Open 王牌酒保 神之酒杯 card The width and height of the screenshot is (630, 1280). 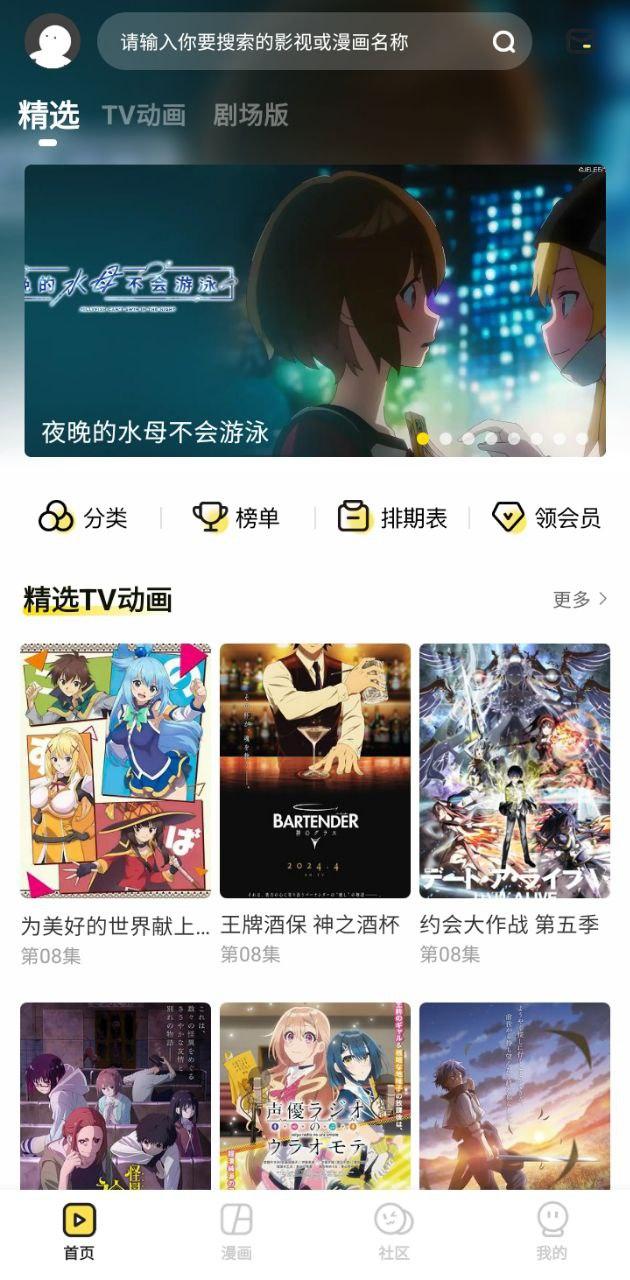[x=315, y=771]
